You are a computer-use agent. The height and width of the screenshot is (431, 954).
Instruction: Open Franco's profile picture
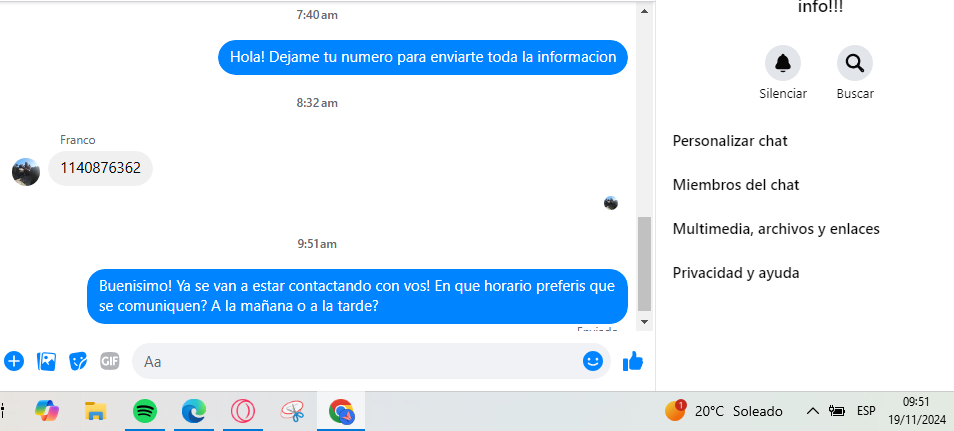click(26, 171)
